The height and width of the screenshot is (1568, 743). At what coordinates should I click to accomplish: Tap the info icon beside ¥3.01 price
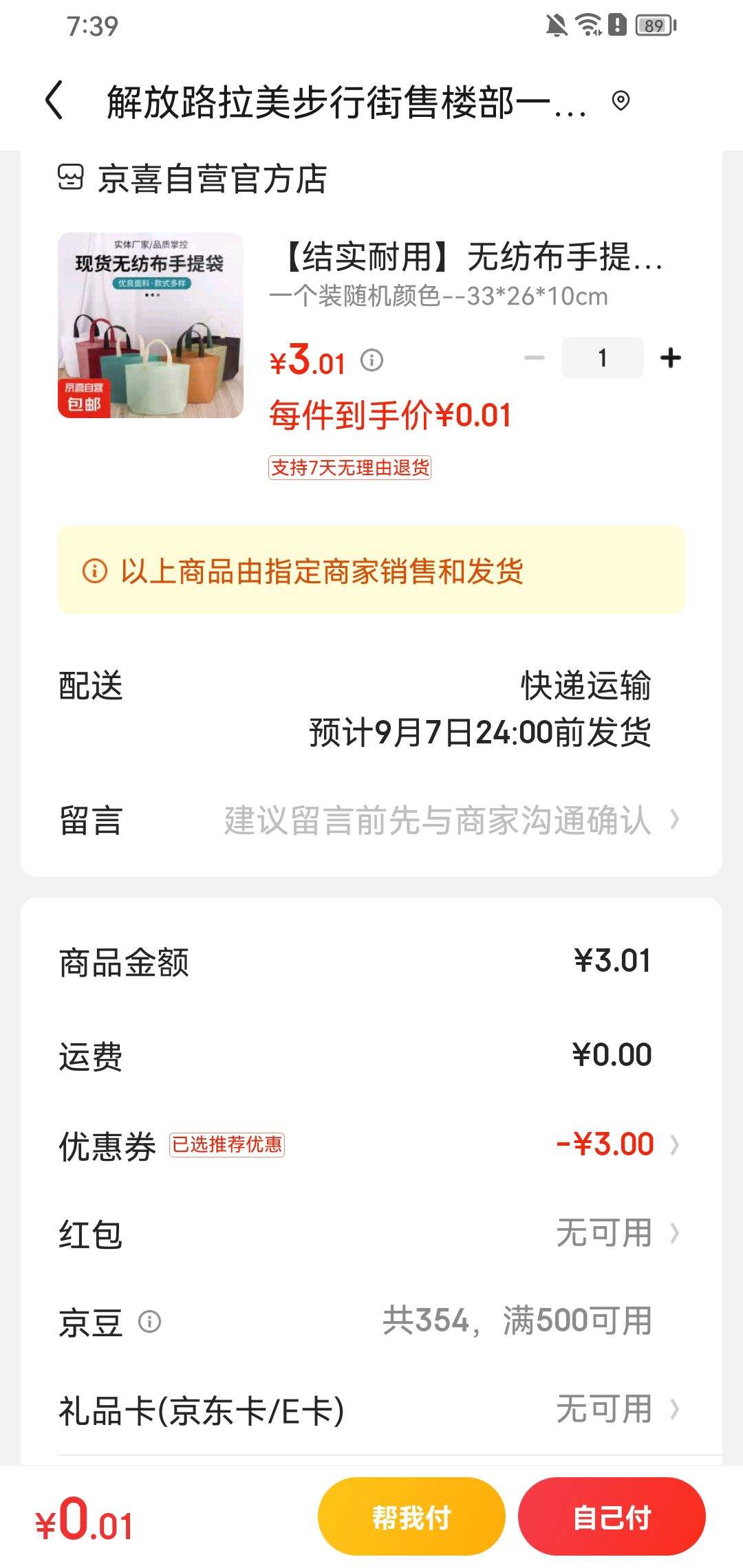click(x=372, y=360)
